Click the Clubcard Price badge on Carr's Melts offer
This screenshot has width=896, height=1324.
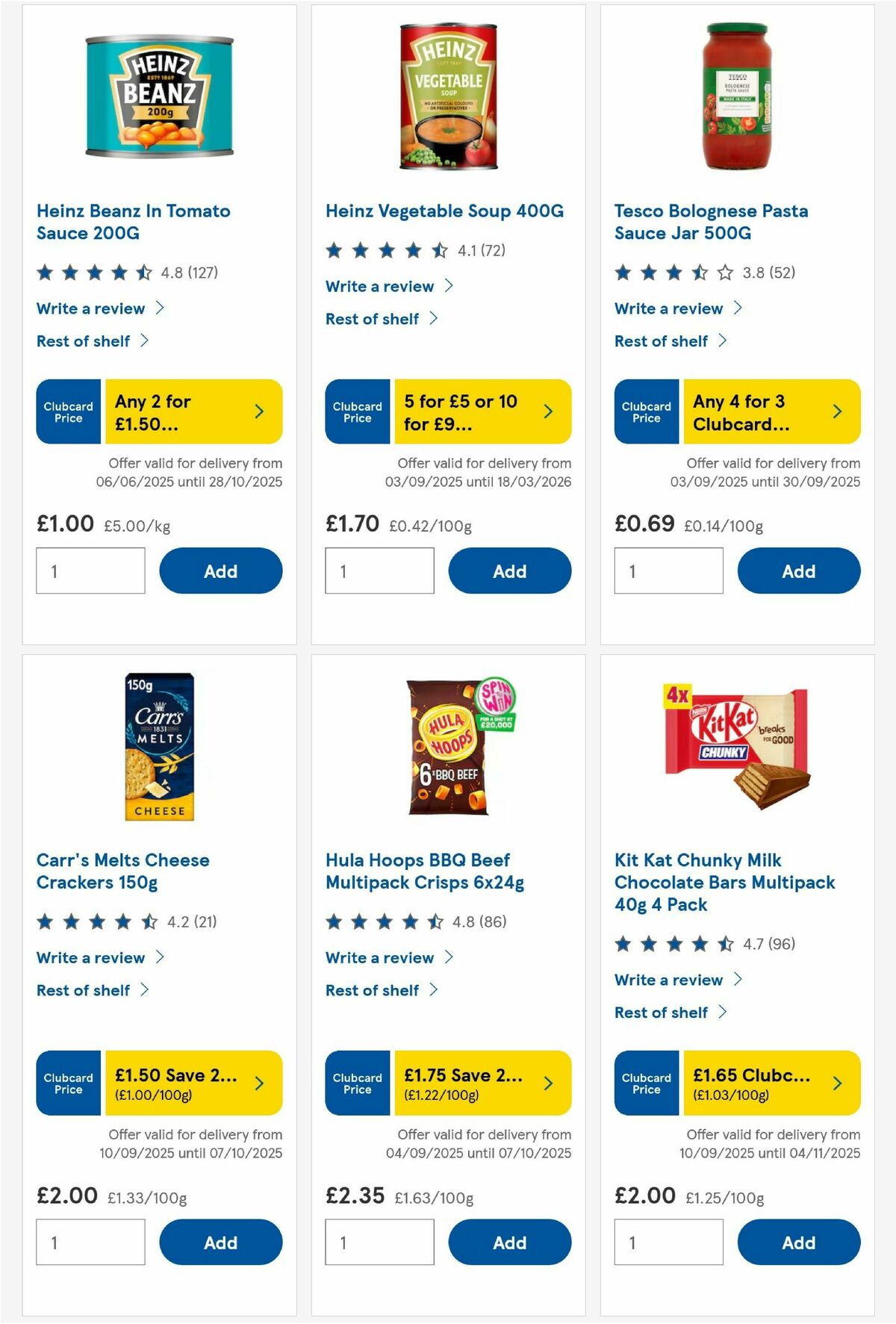tap(67, 1083)
